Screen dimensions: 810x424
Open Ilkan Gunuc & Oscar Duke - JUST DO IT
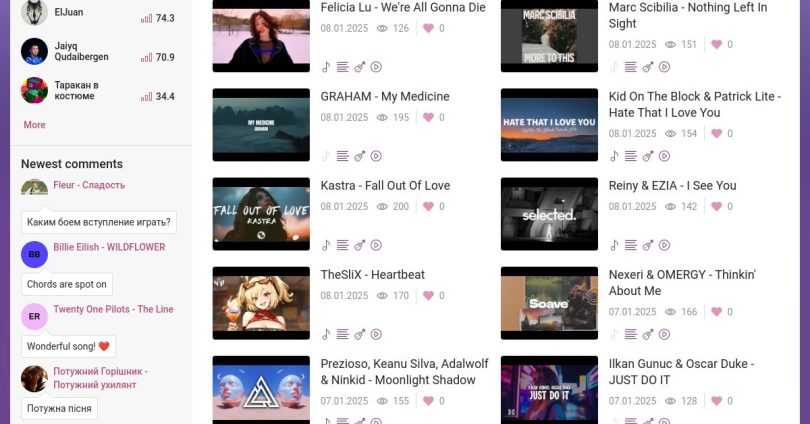click(681, 372)
